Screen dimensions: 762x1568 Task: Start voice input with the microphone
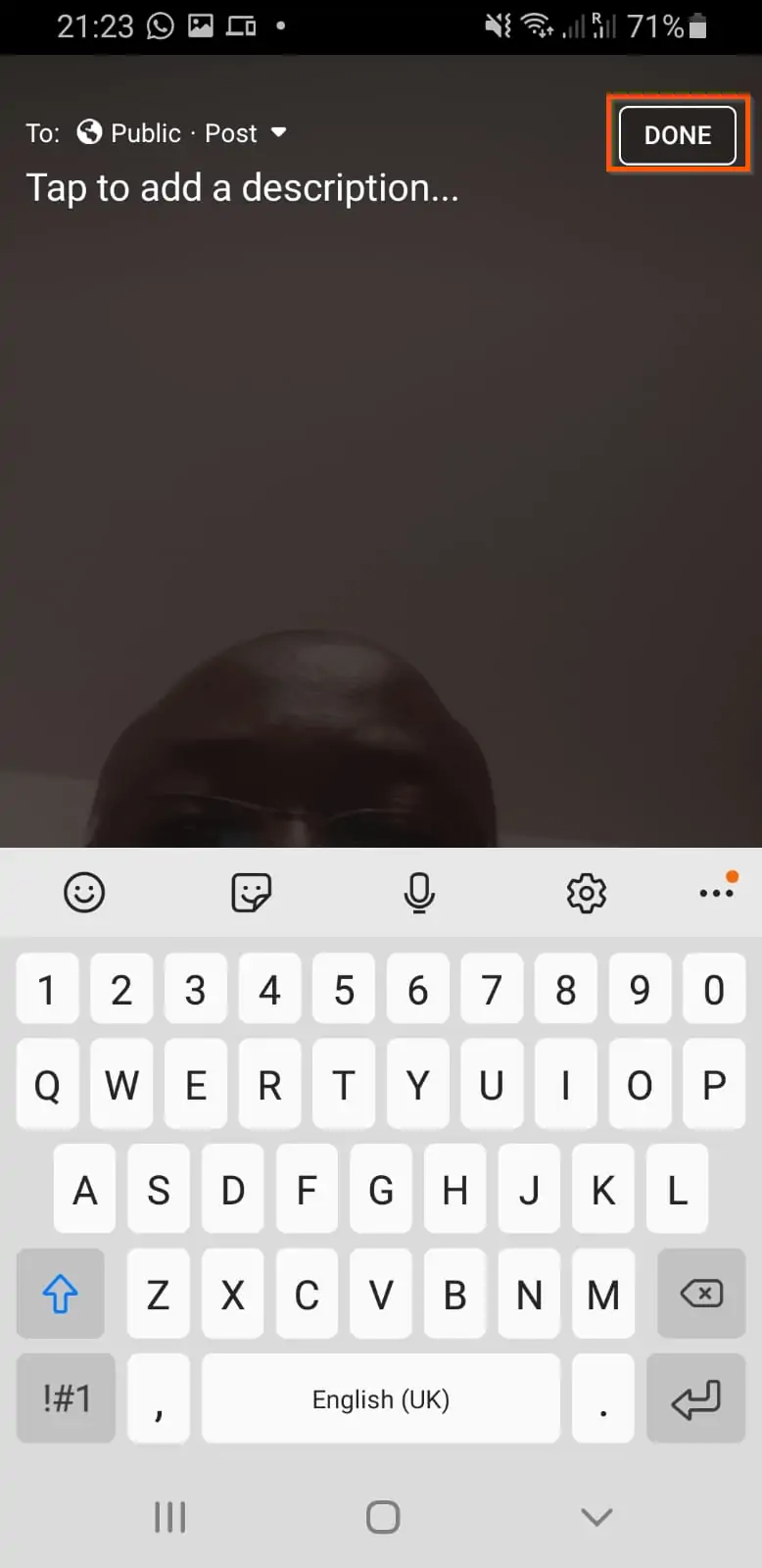419,892
